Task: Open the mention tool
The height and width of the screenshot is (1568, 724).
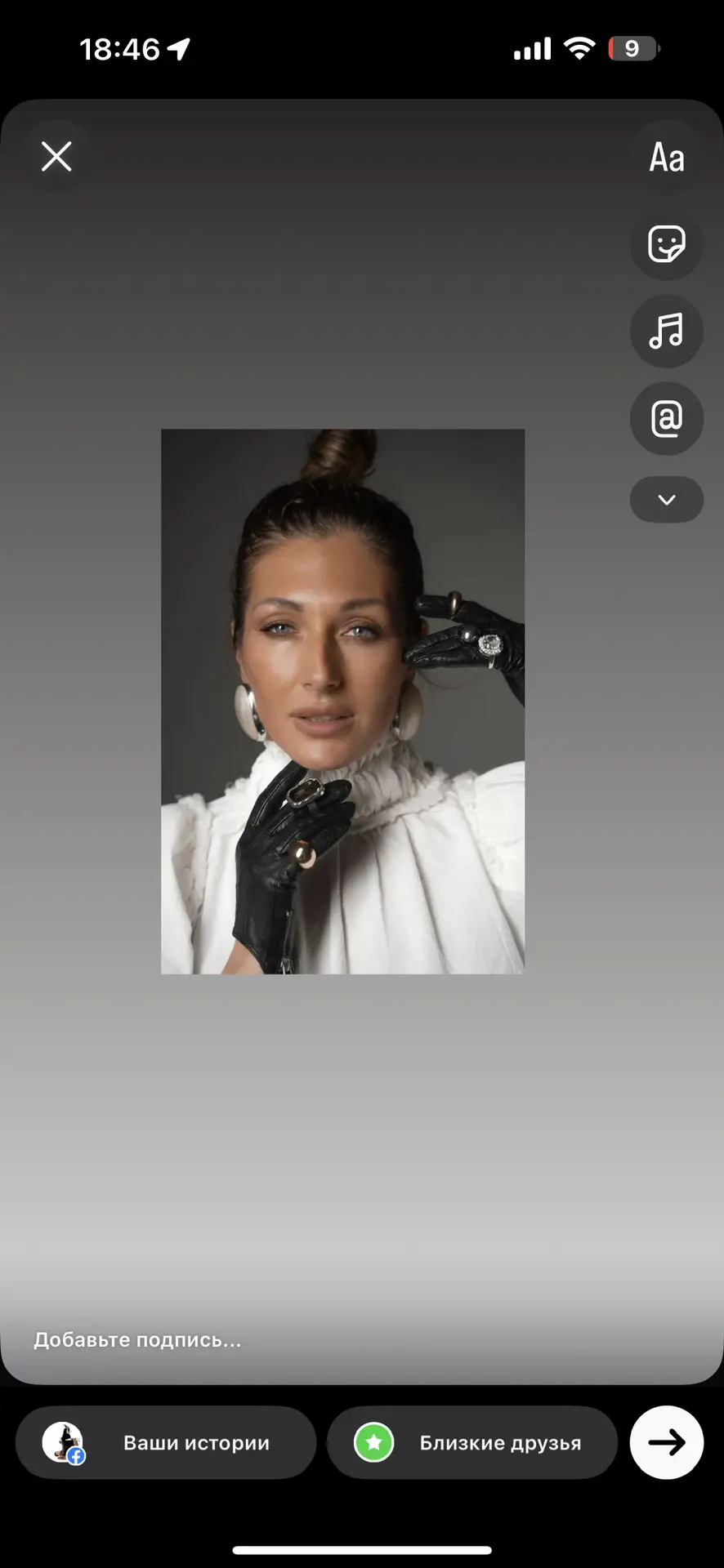Action: 666,419
